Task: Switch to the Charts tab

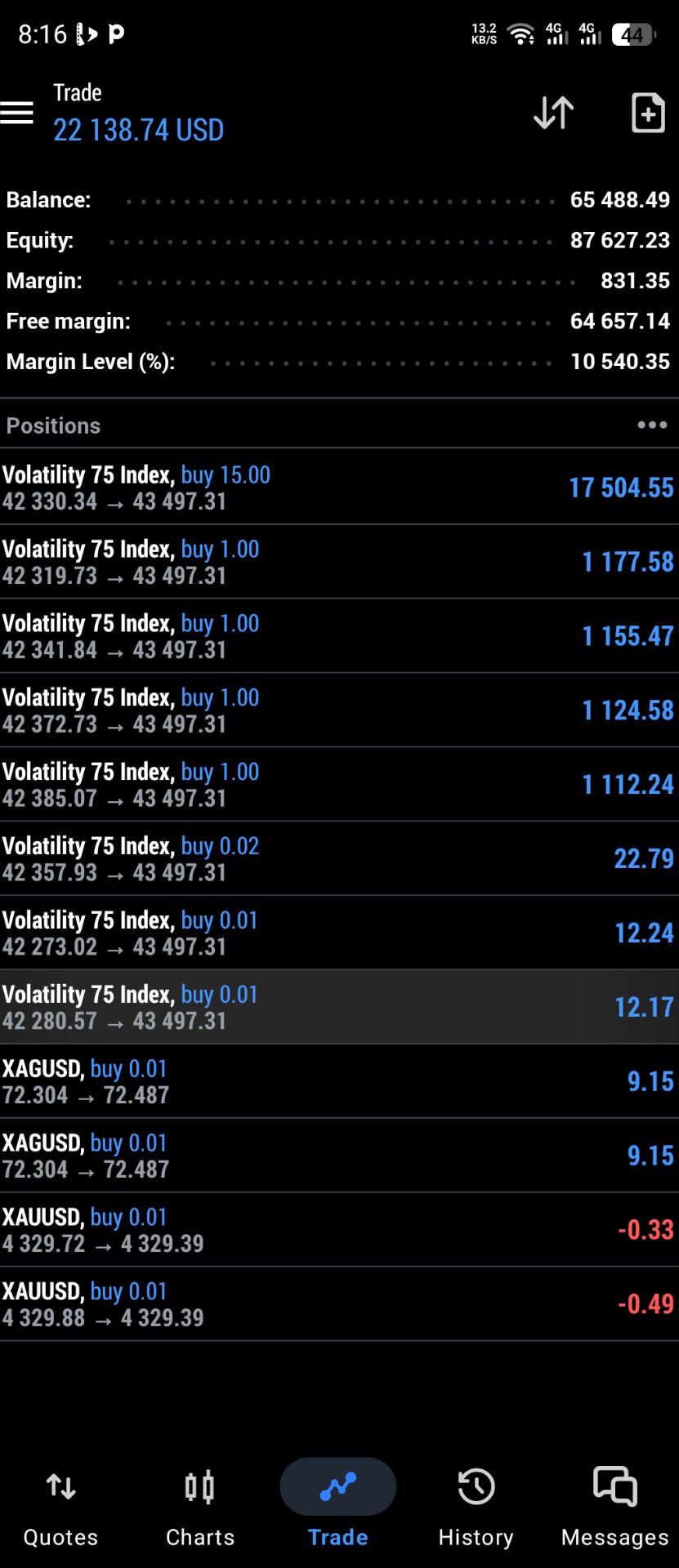Action: coord(199,1507)
